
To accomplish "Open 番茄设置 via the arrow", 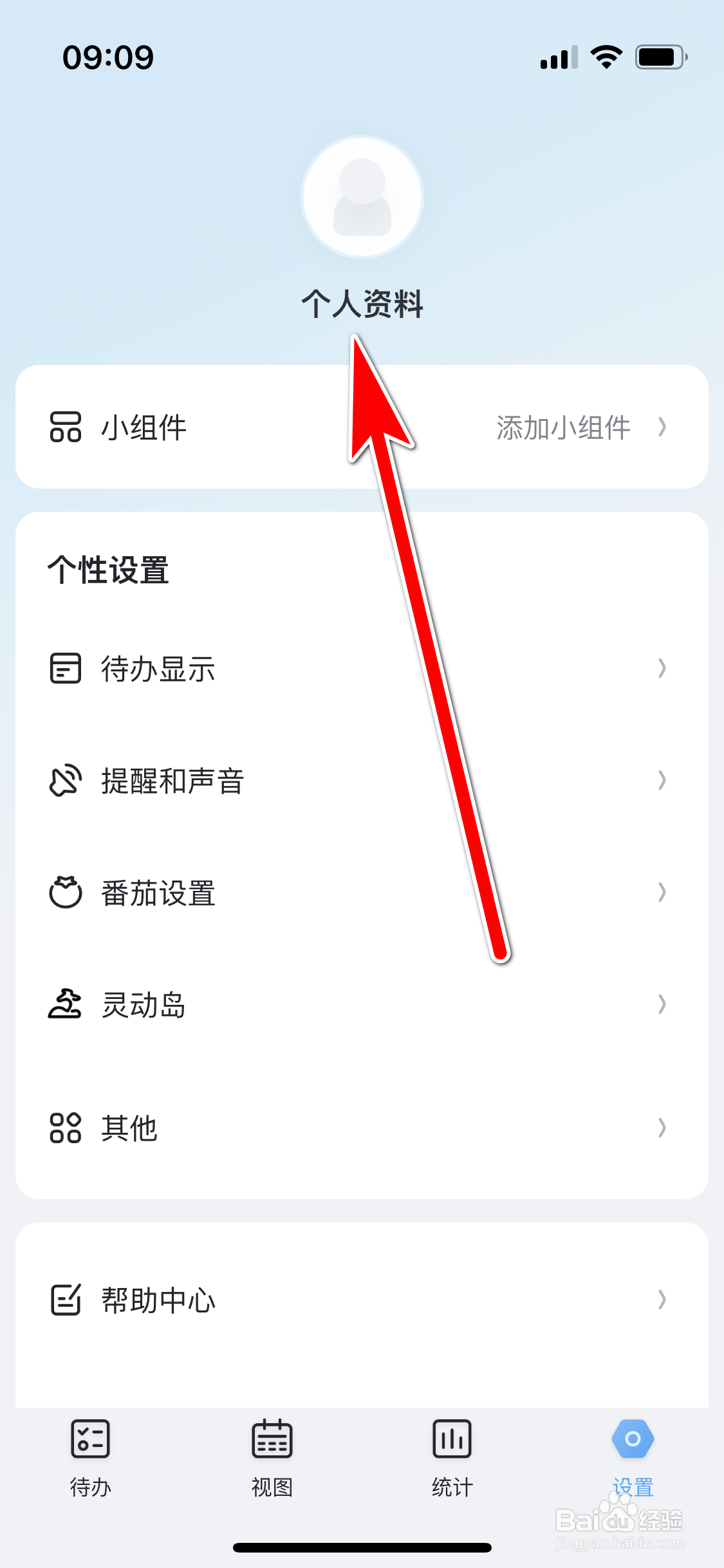I will point(662,892).
